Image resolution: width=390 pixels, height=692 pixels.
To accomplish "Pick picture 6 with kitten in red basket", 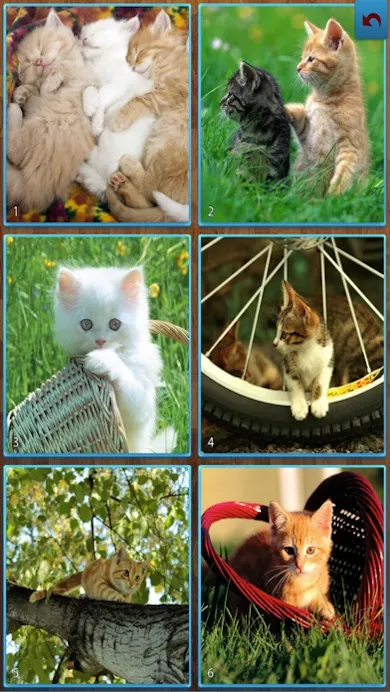I will coord(292,576).
